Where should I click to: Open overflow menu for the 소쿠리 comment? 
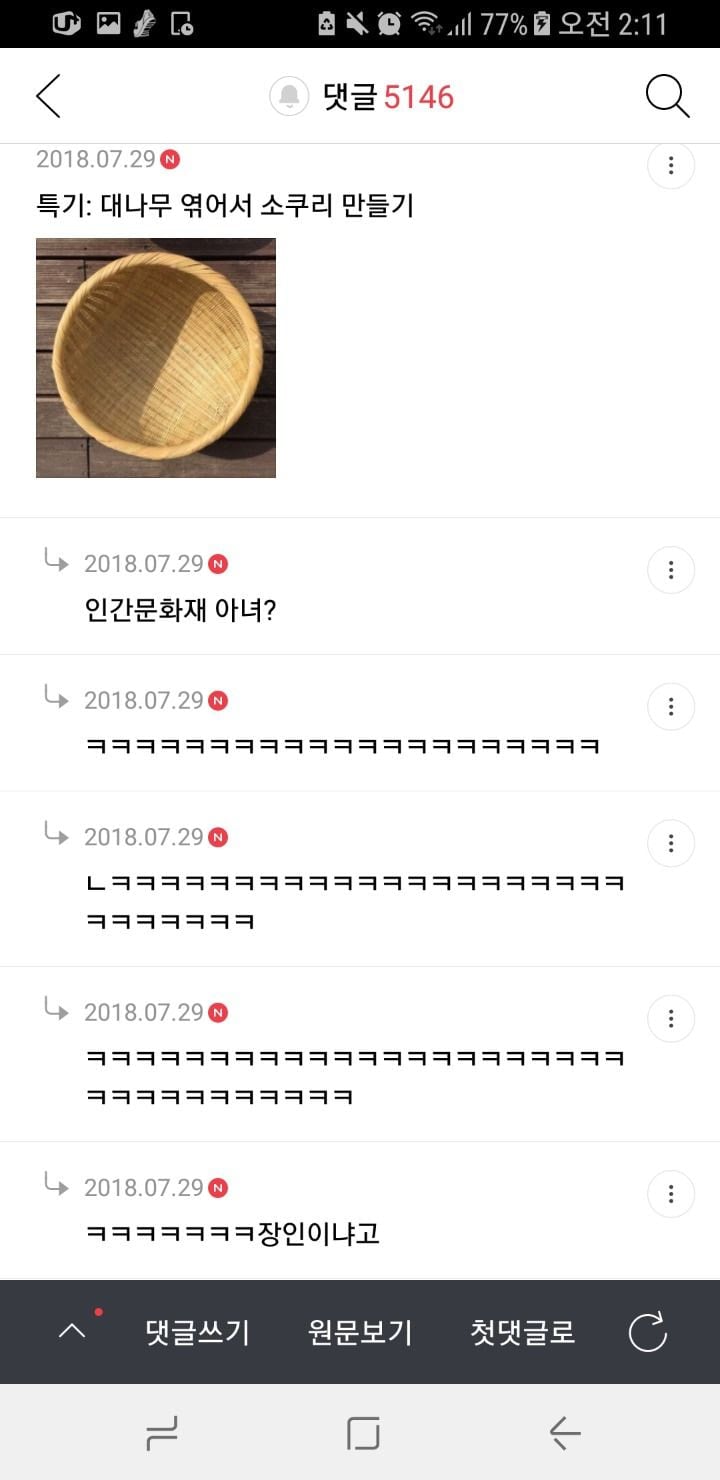point(671,166)
